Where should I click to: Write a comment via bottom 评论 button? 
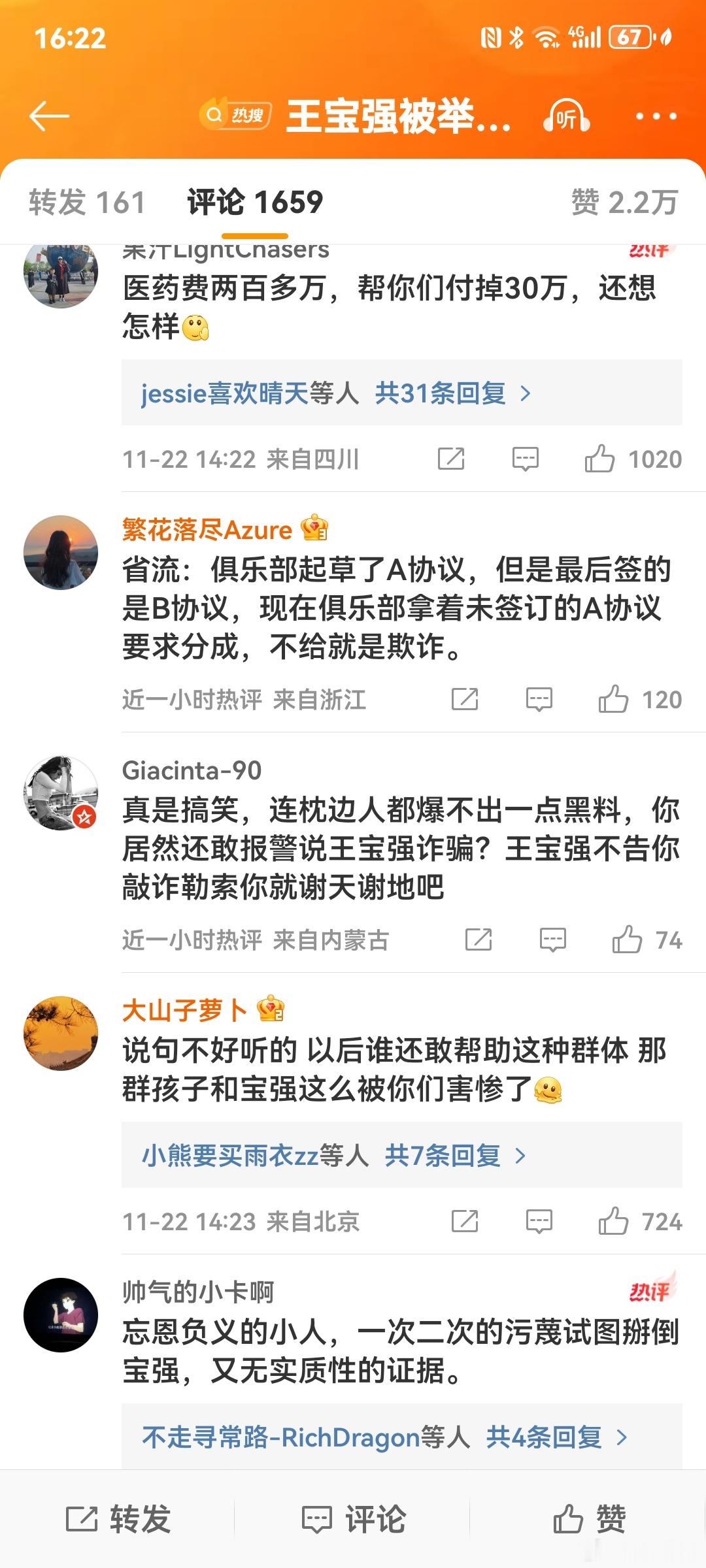tap(354, 1519)
